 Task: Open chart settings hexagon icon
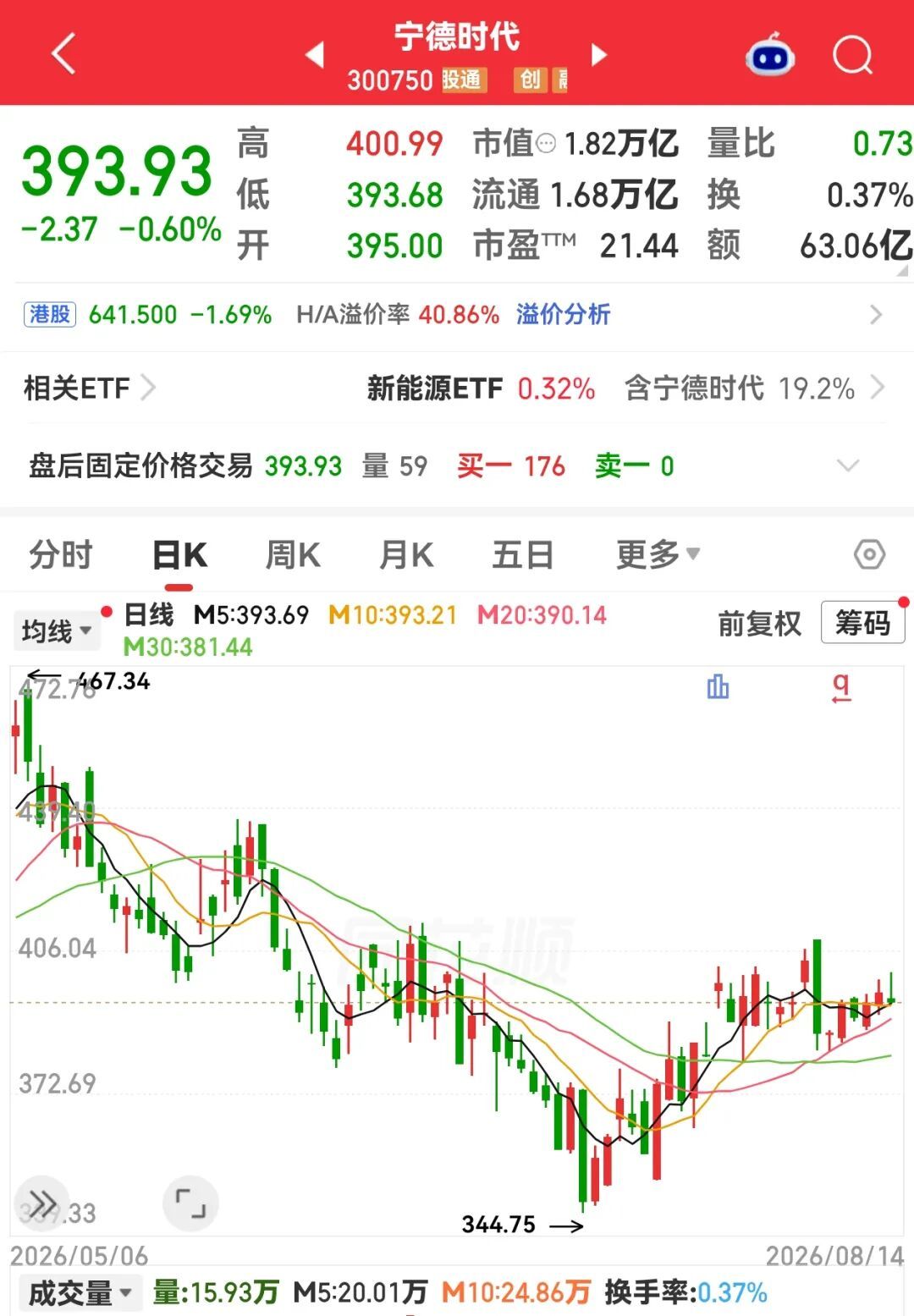(x=869, y=555)
